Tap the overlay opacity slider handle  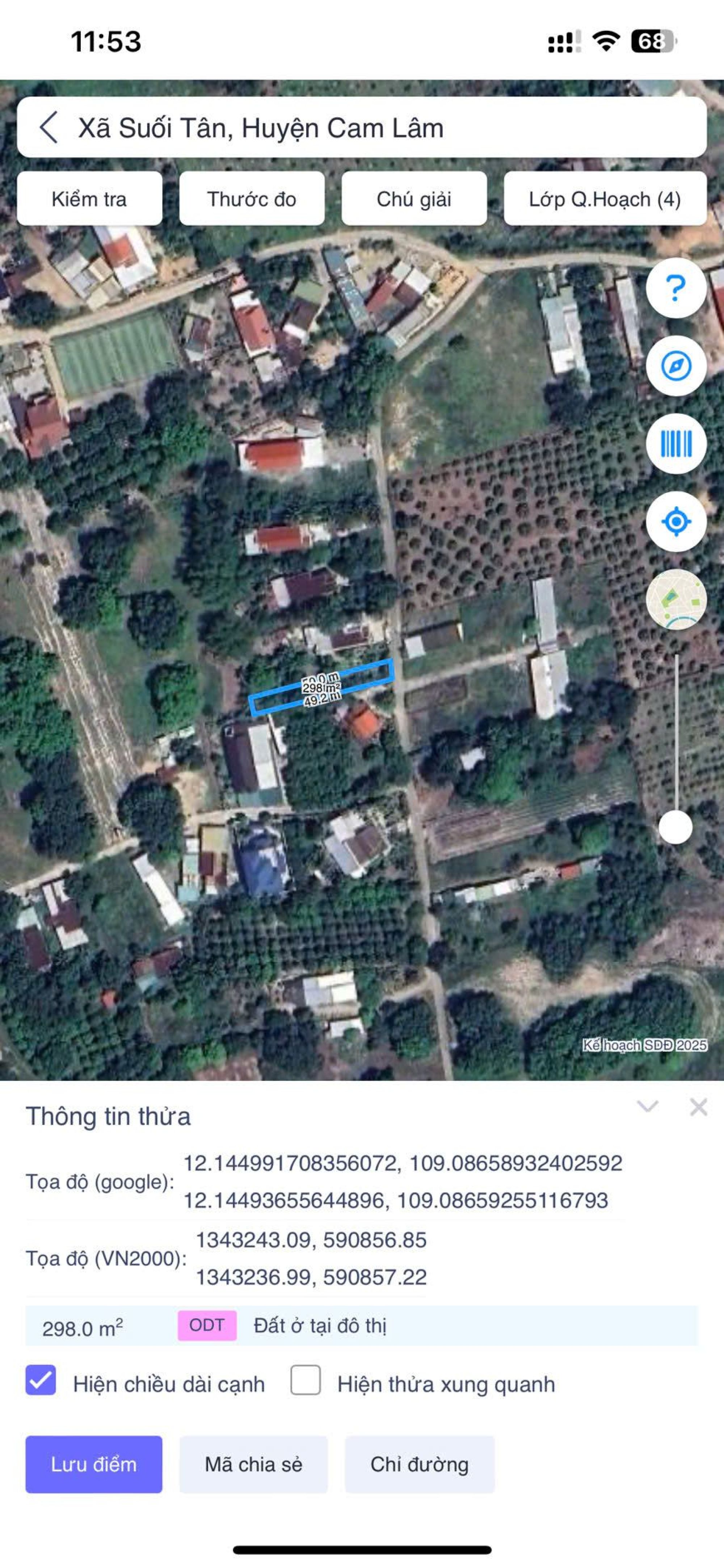click(x=675, y=827)
